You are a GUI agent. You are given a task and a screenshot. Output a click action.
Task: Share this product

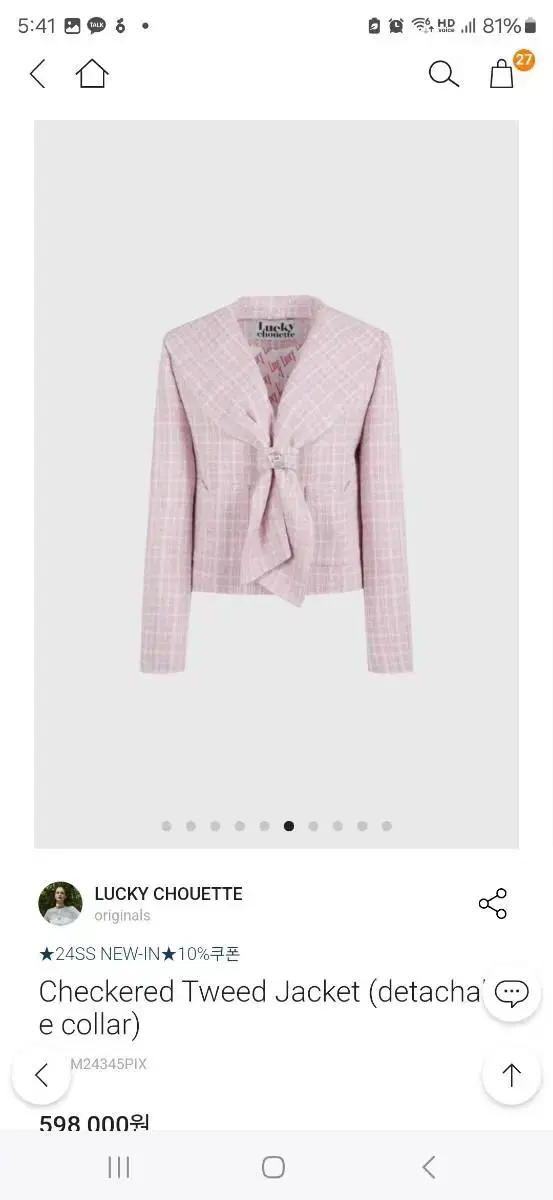pyautogui.click(x=493, y=903)
